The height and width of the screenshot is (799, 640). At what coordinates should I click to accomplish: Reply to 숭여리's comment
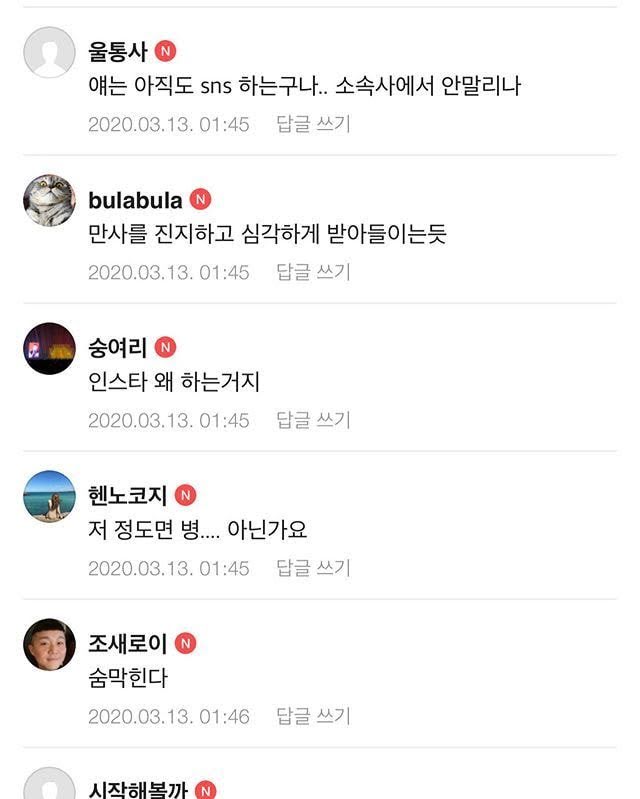point(313,420)
